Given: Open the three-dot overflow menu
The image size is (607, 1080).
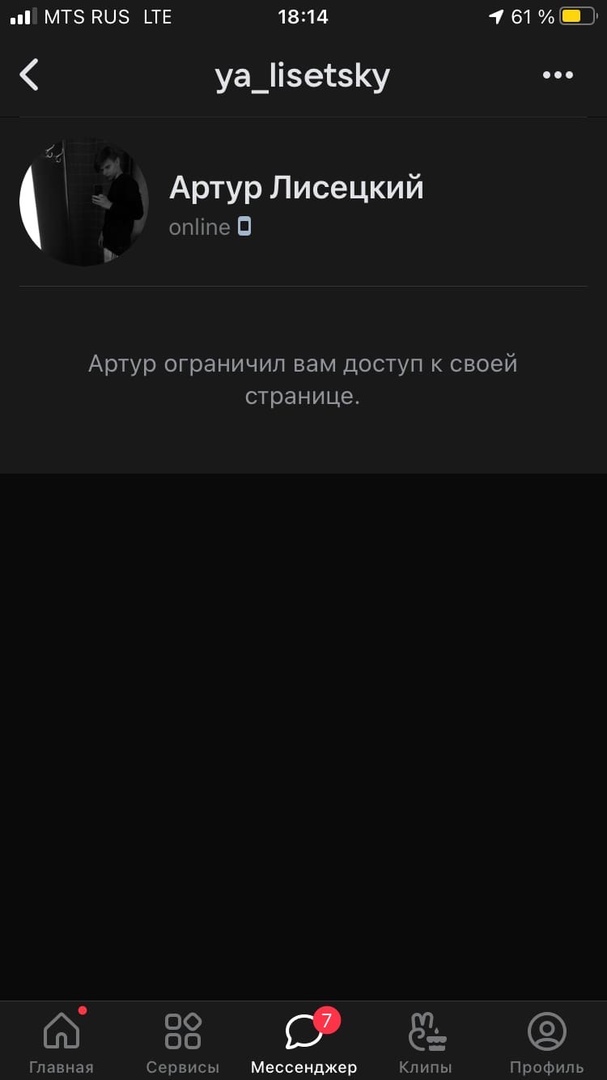Looking at the screenshot, I should (557, 75).
